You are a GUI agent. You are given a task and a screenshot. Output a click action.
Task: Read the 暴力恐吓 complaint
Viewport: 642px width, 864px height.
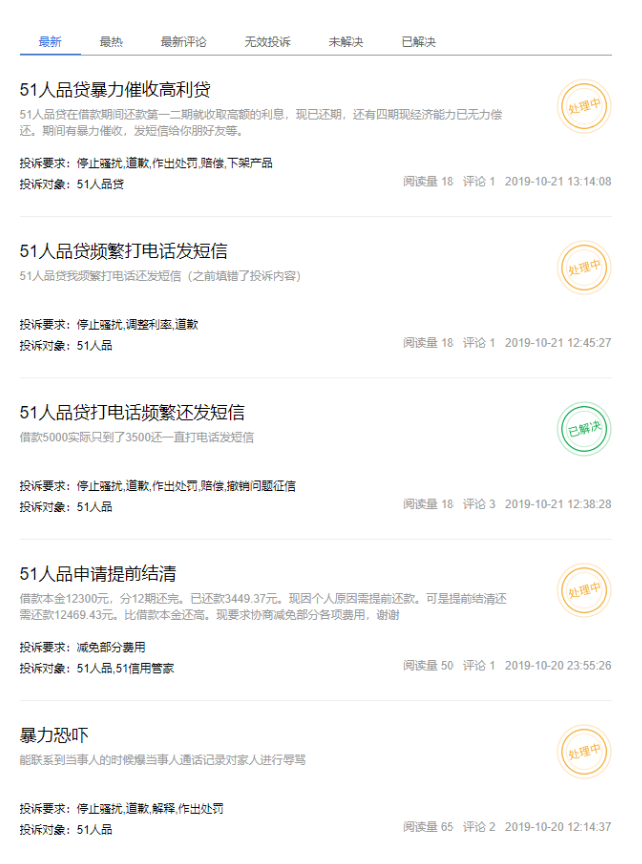[x=54, y=736]
